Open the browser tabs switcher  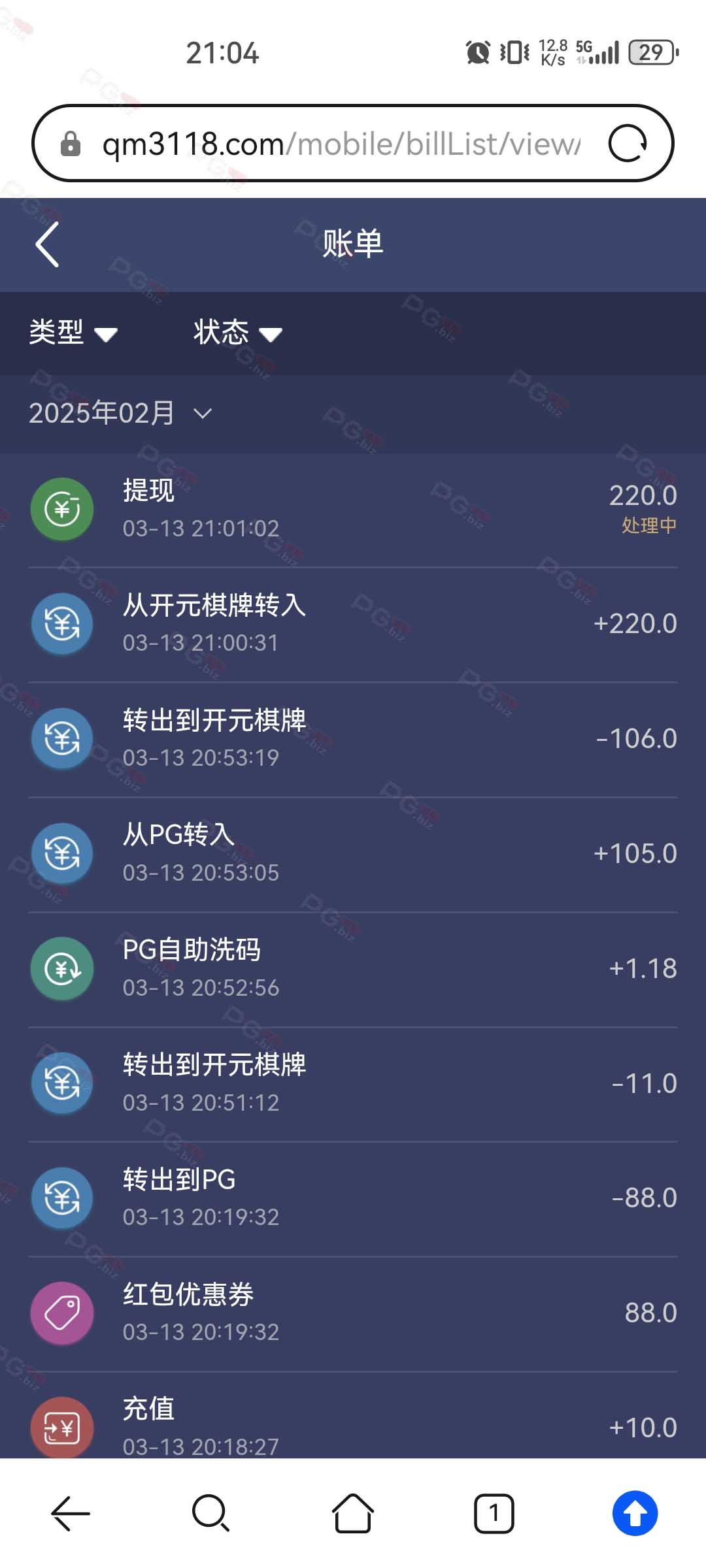coord(494,1513)
